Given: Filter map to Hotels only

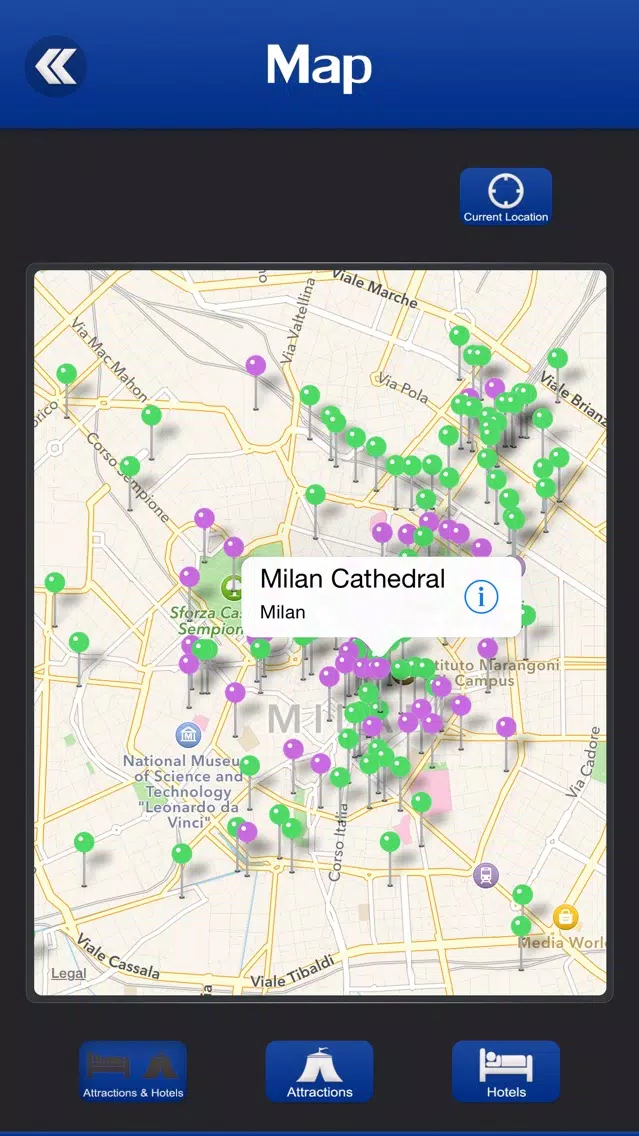Looking at the screenshot, I should tap(506, 1072).
